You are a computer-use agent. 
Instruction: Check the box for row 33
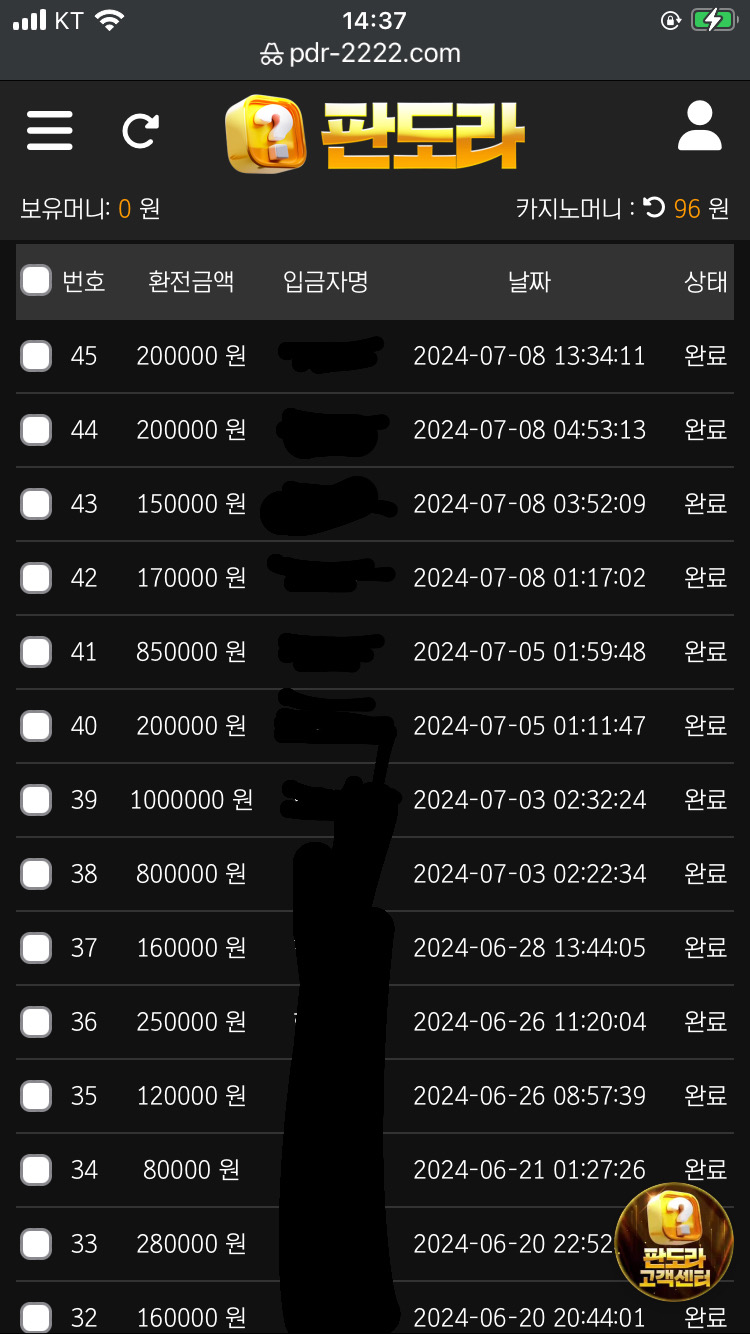[x=36, y=1244]
